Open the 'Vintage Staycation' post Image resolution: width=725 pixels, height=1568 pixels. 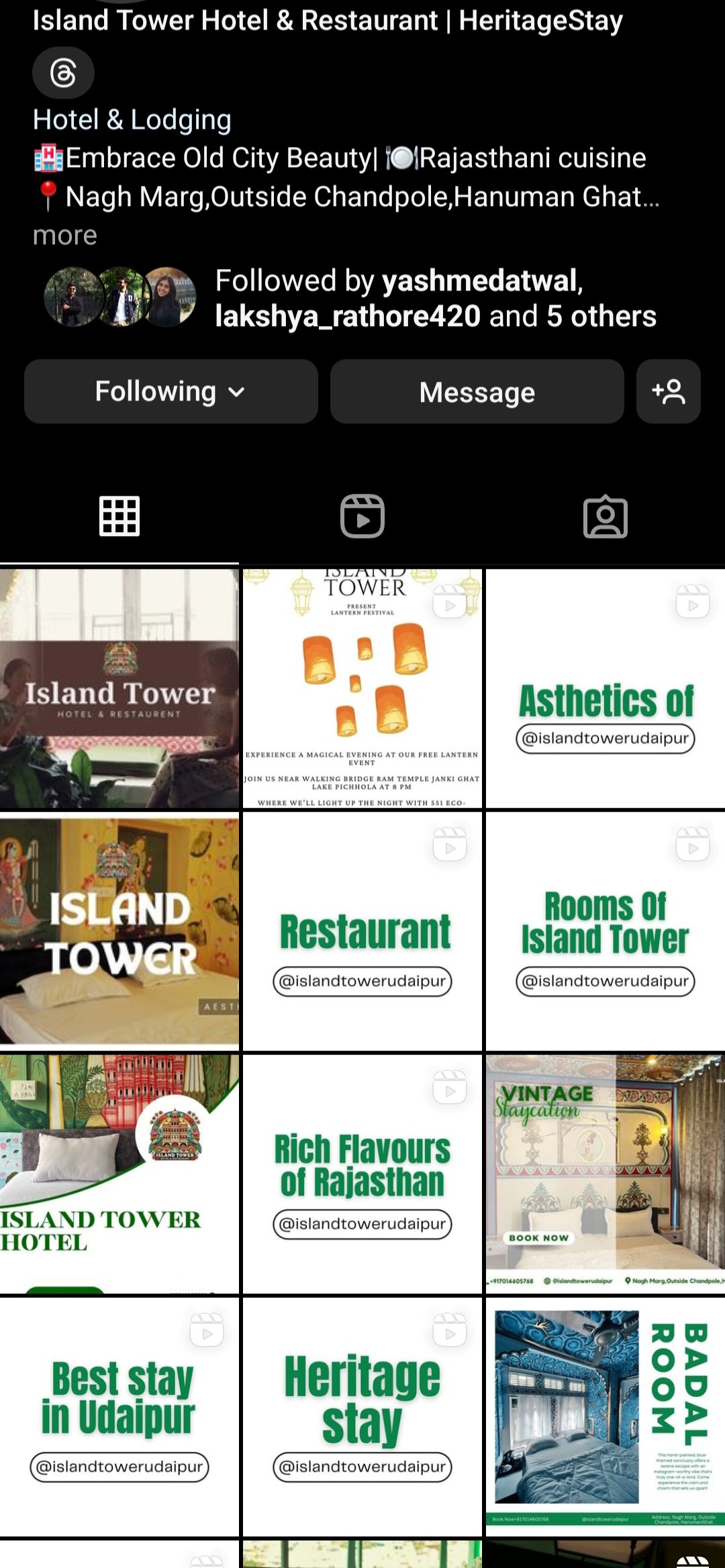tap(605, 1174)
